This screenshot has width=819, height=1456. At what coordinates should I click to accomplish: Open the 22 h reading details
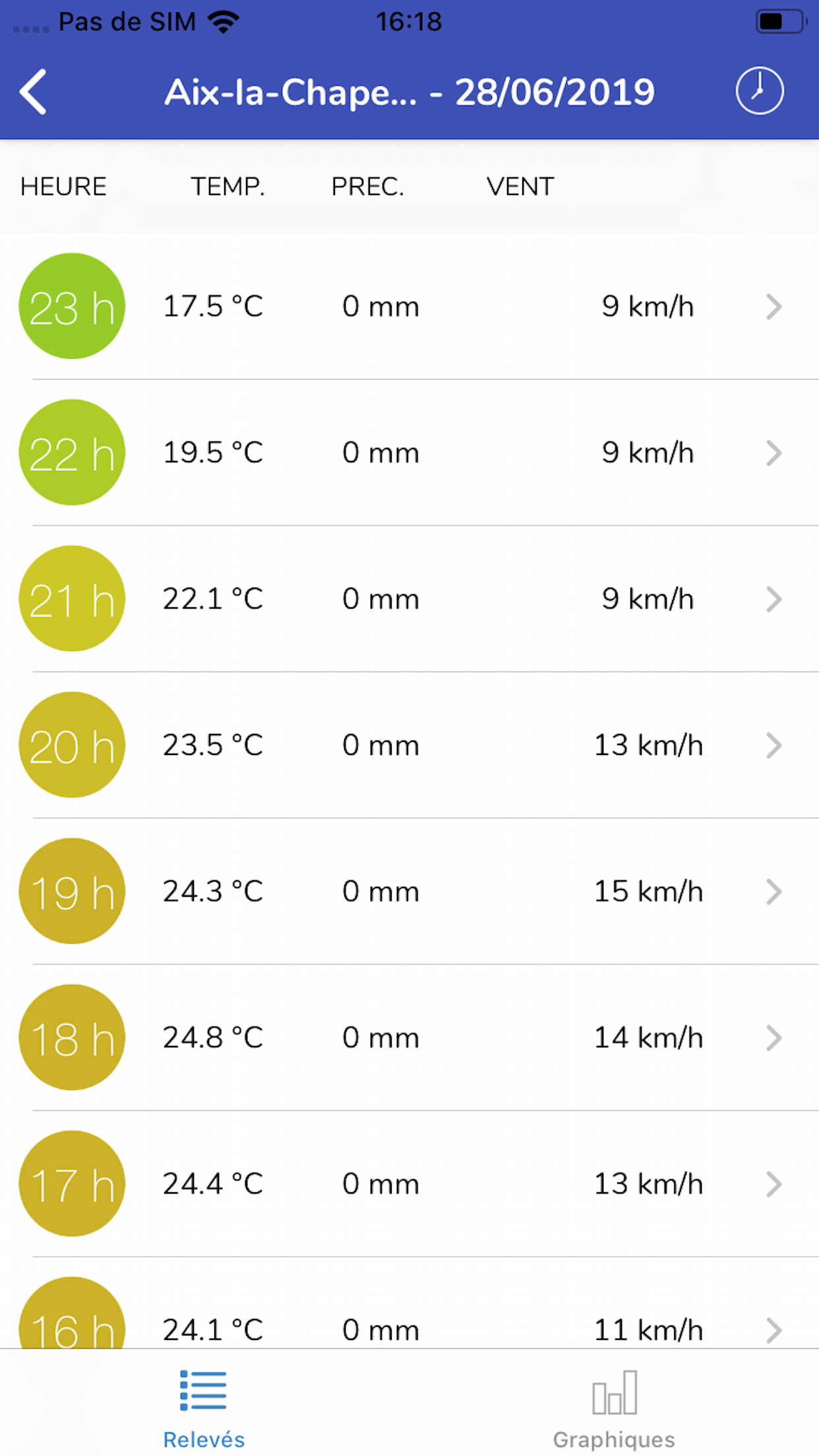(x=409, y=453)
